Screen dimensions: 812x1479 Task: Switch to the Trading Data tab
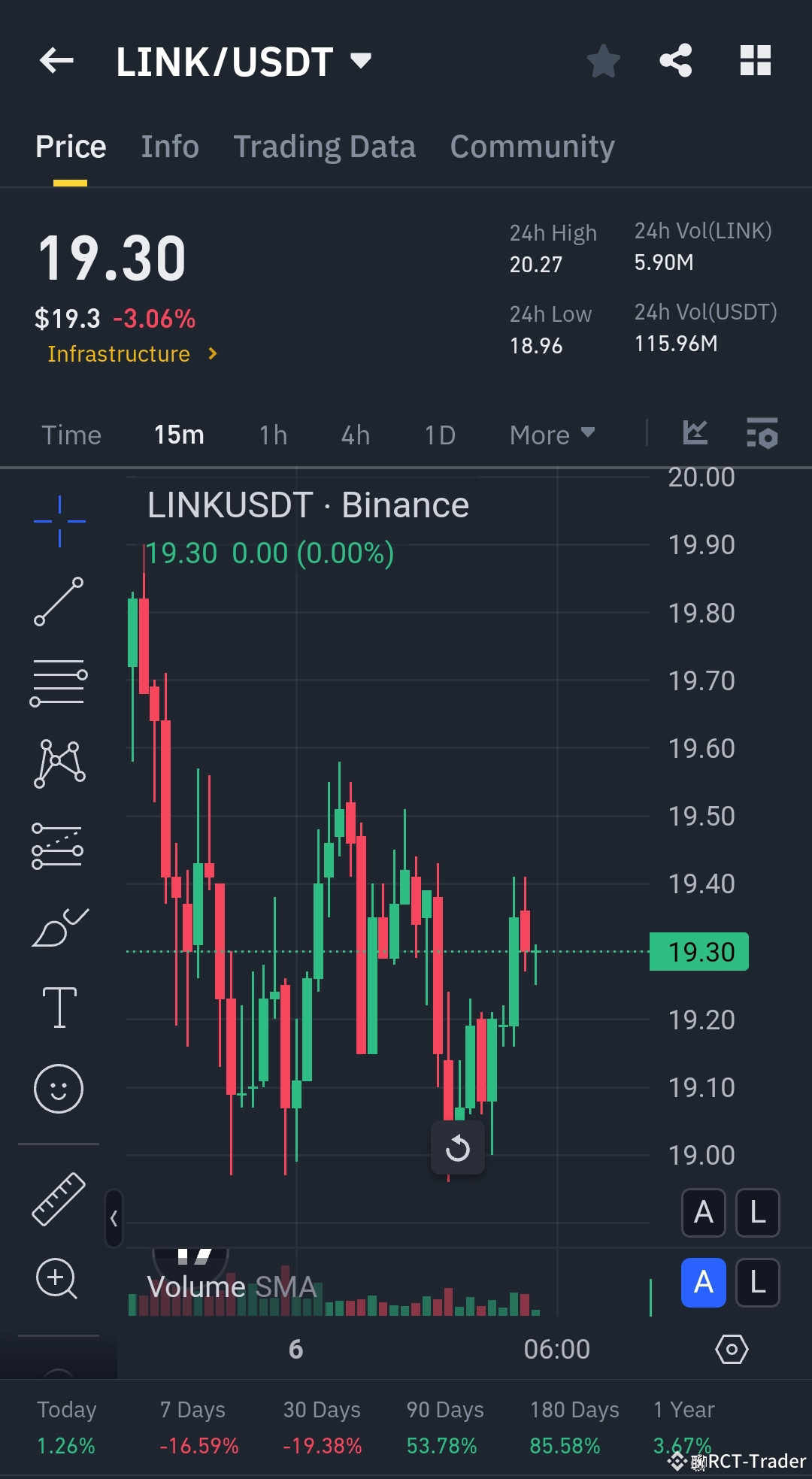click(x=324, y=146)
